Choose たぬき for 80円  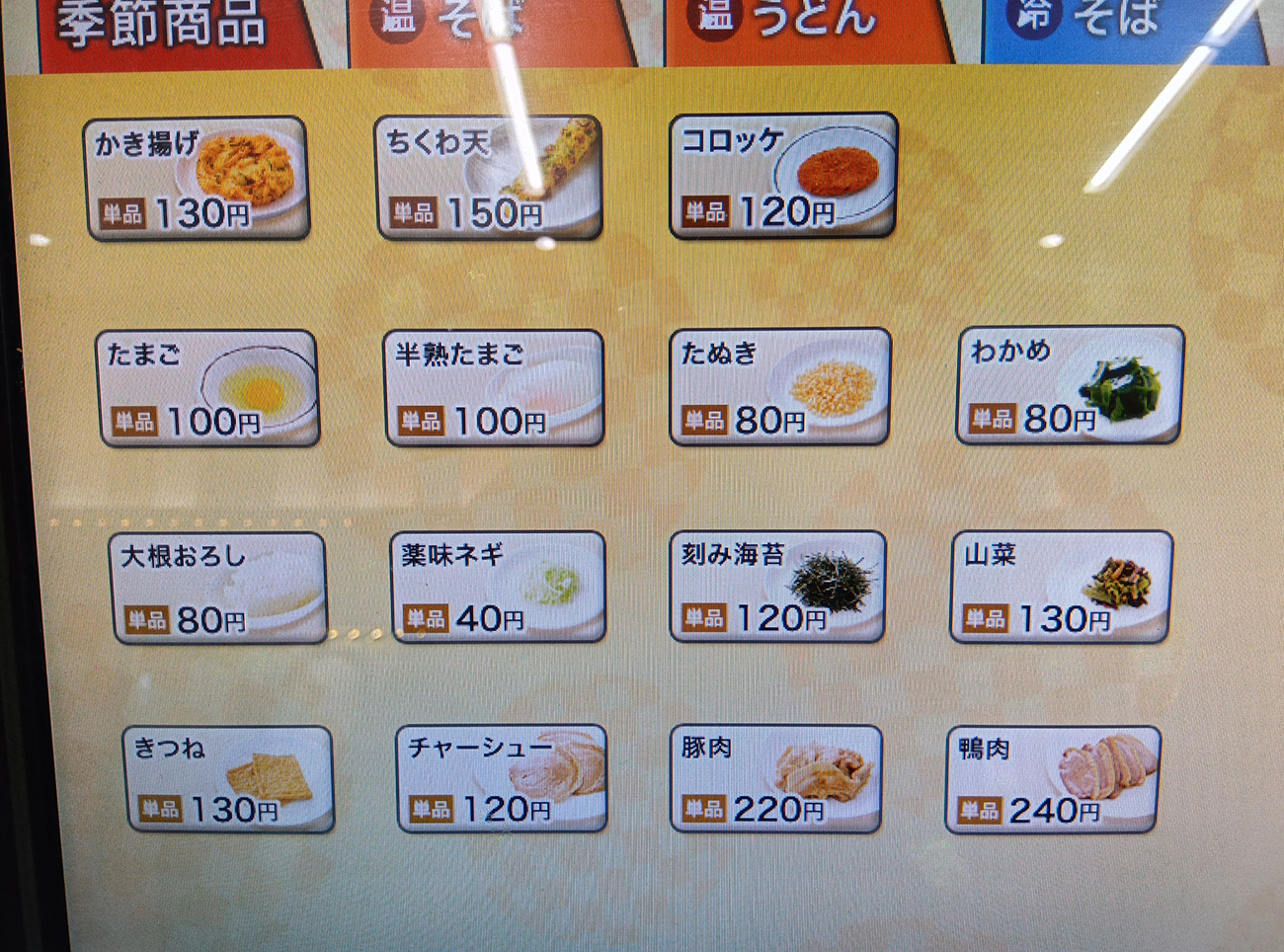(x=780, y=386)
